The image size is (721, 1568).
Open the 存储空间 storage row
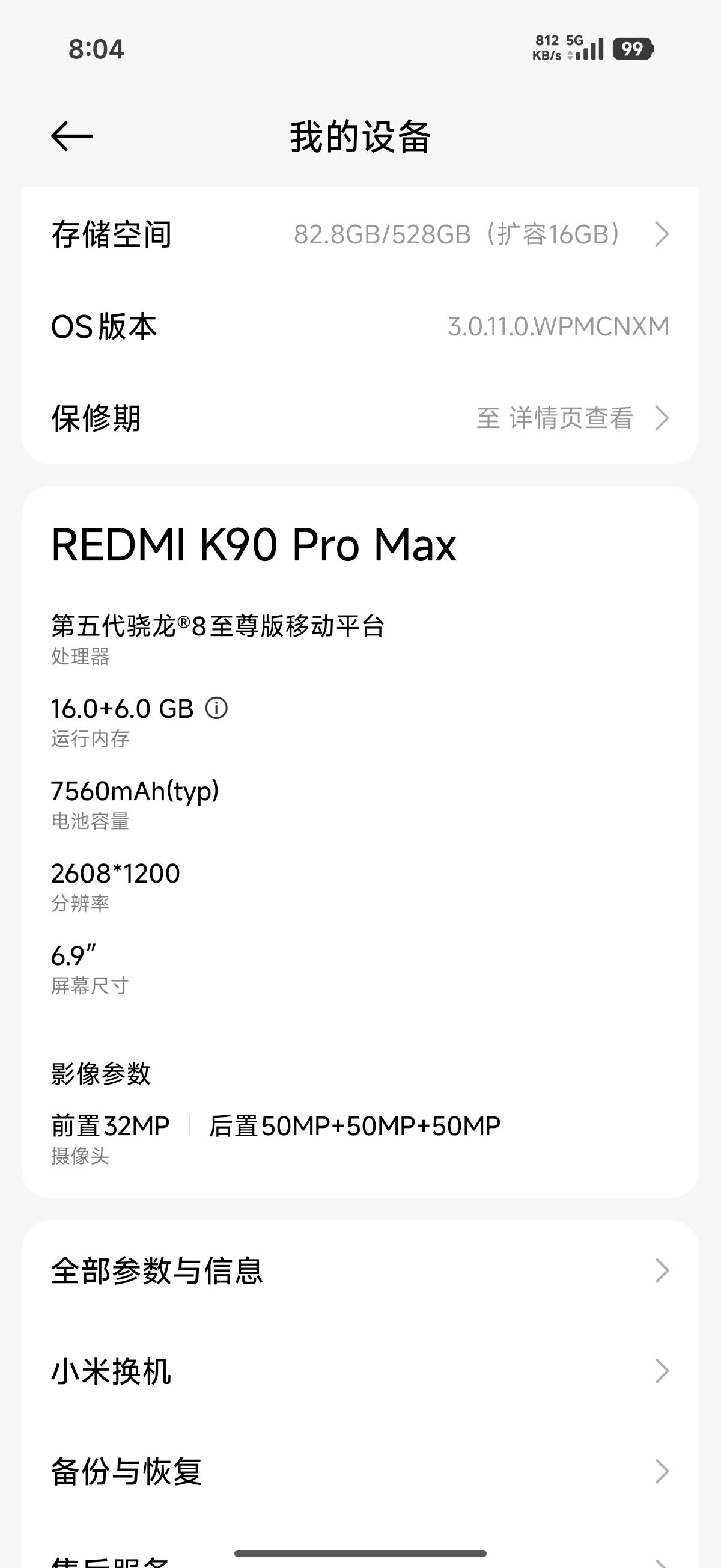pyautogui.click(x=360, y=234)
